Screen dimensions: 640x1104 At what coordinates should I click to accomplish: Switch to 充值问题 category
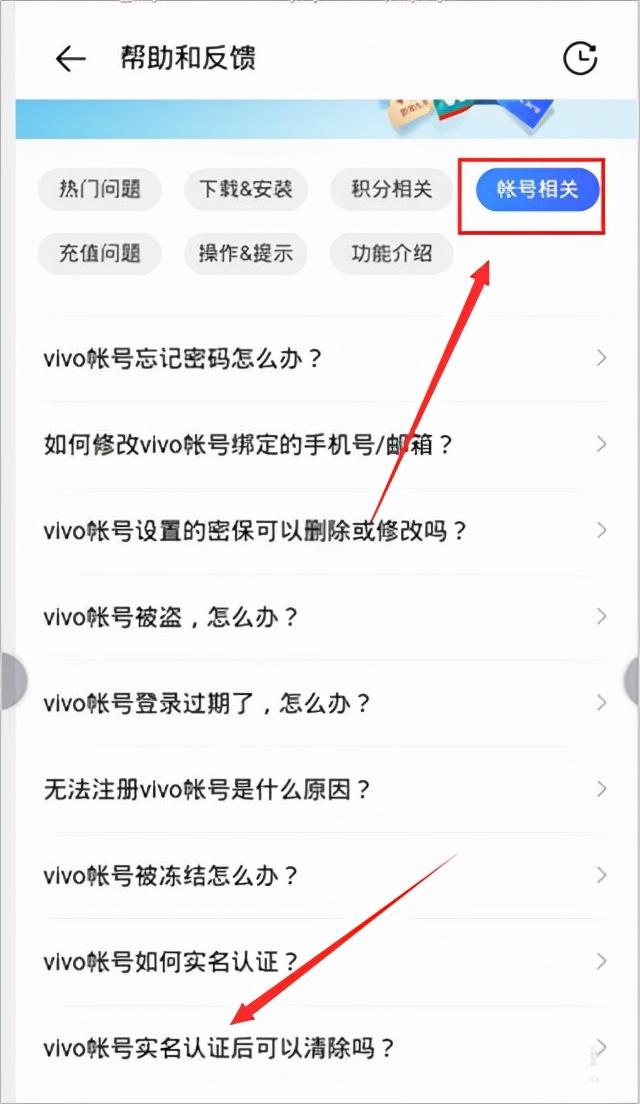pos(99,253)
